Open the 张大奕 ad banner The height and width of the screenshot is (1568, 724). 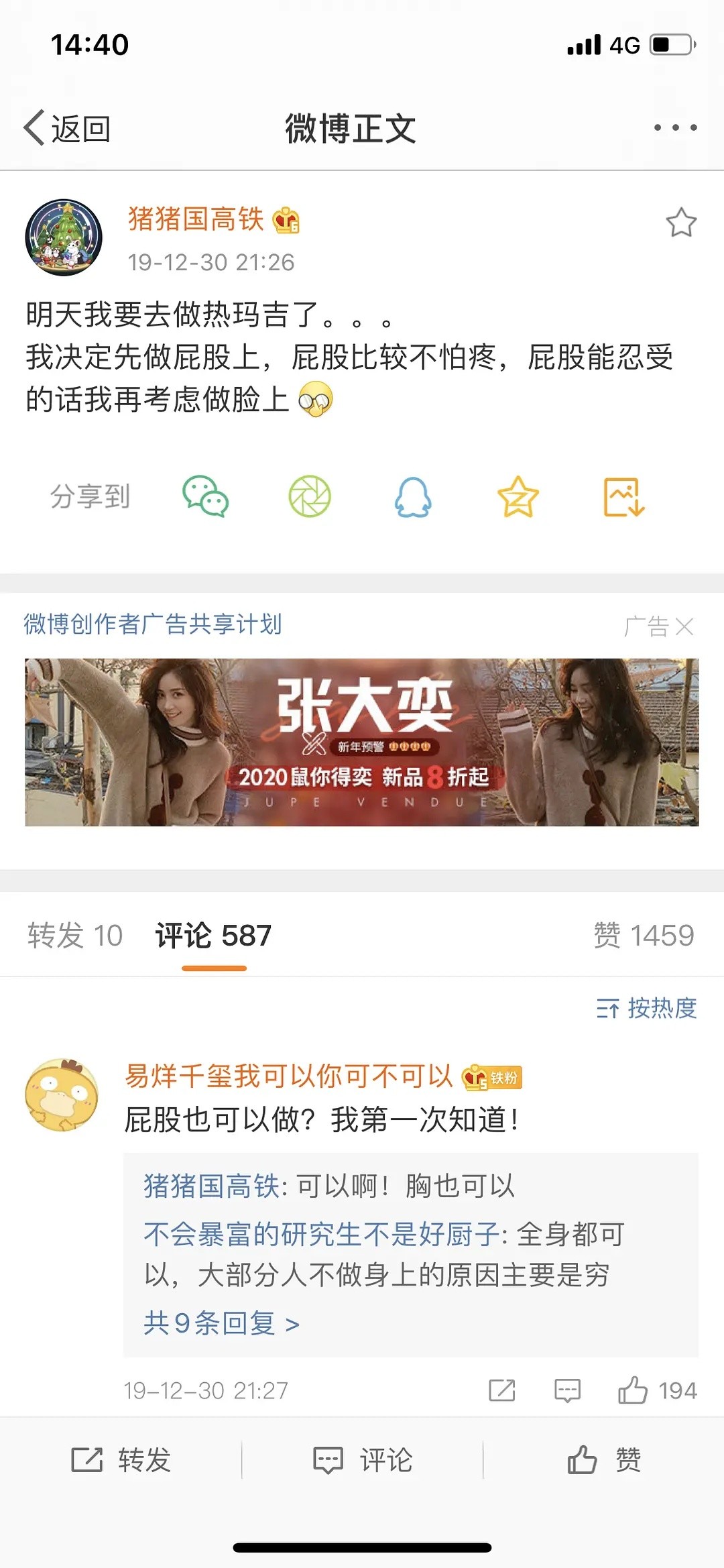362,742
